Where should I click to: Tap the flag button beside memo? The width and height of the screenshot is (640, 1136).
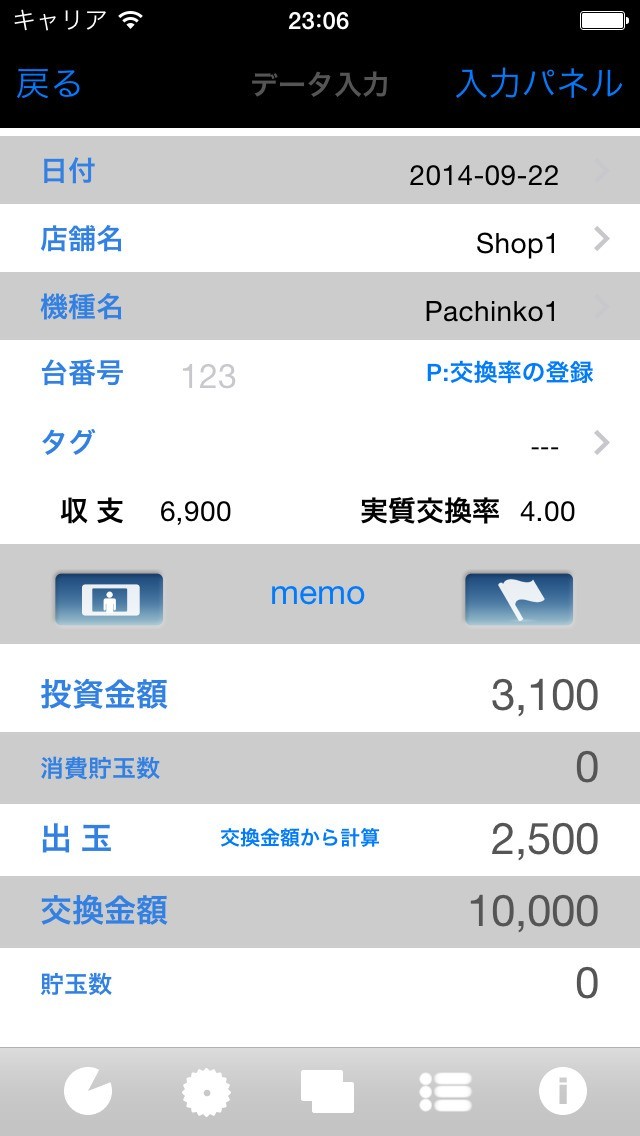pyautogui.click(x=518, y=598)
